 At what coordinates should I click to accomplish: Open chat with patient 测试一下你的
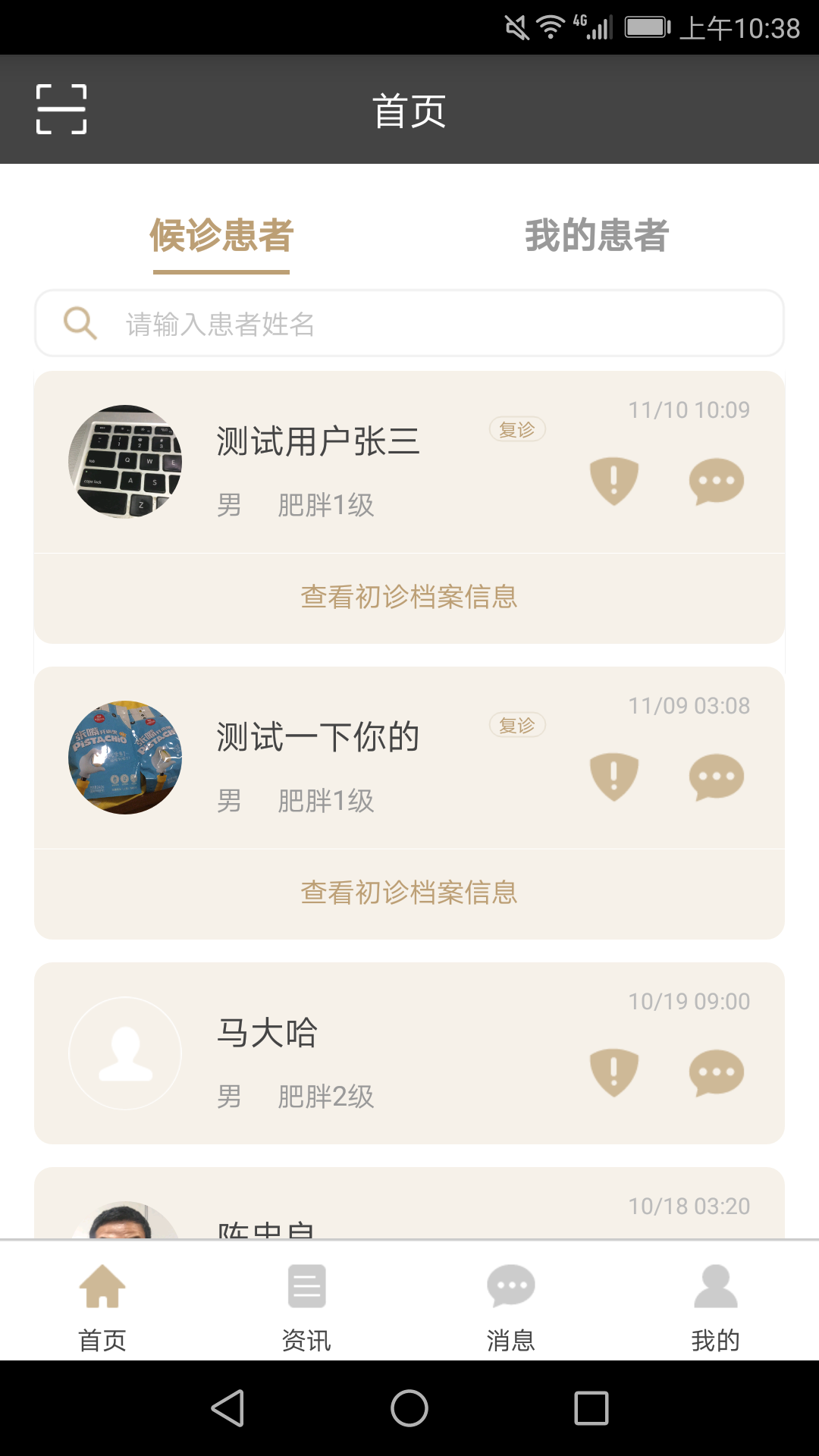click(717, 777)
